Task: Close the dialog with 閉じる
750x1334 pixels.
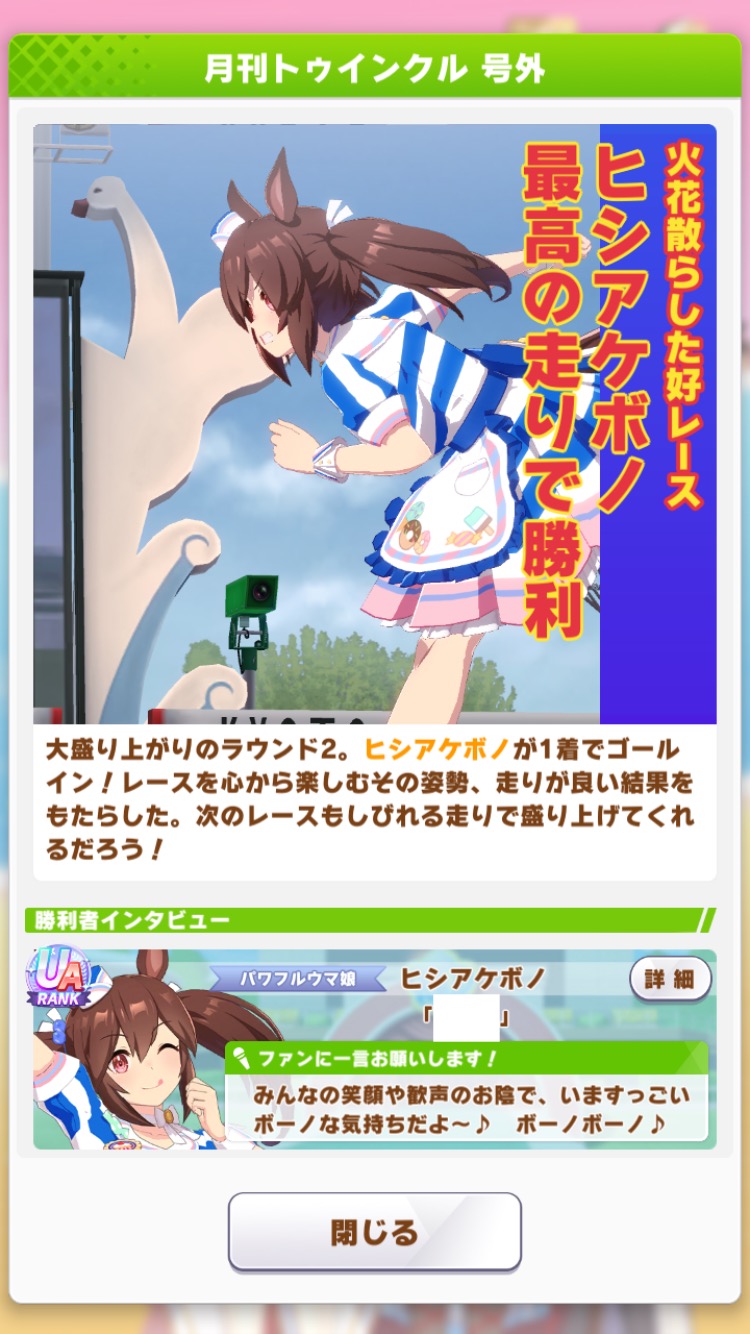Action: (x=374, y=1232)
